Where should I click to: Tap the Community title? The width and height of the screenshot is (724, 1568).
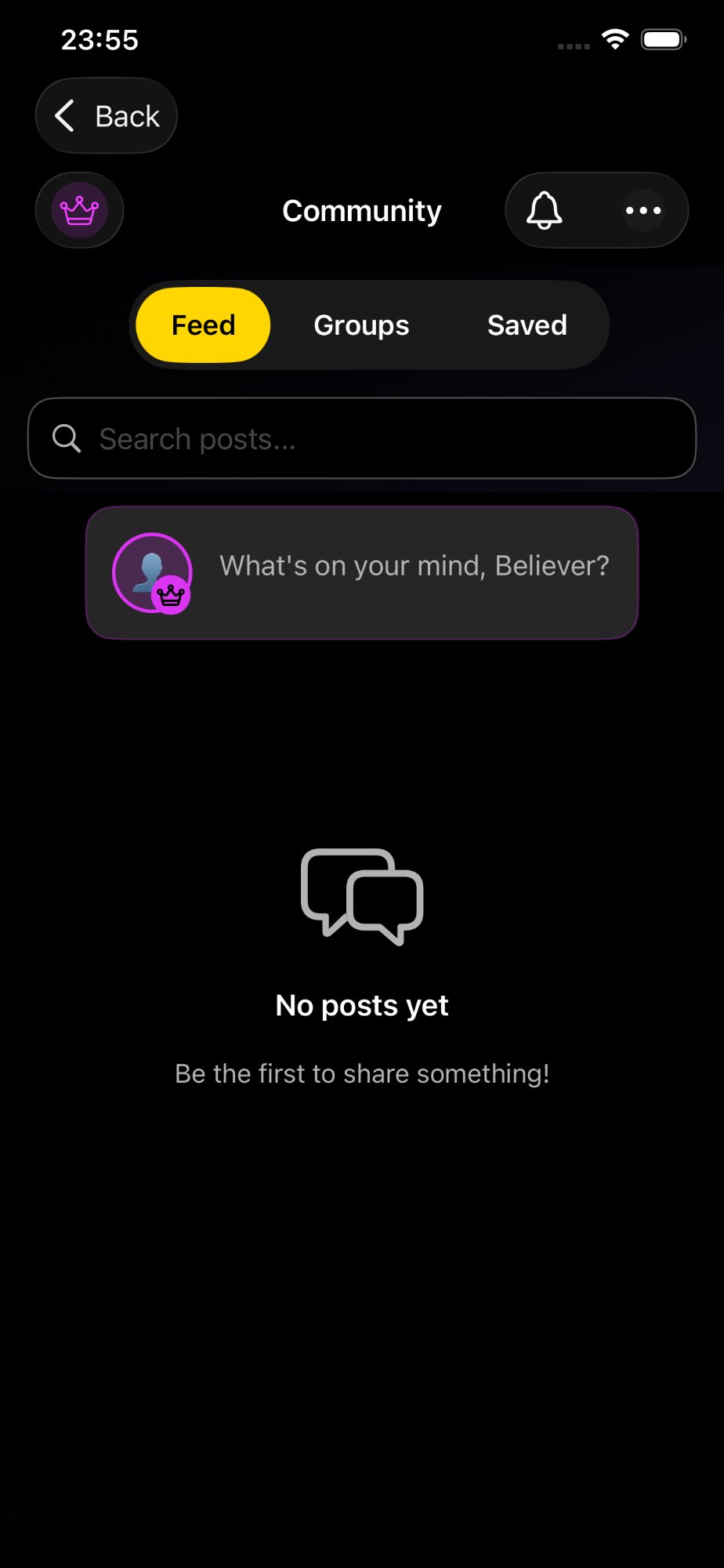361,210
